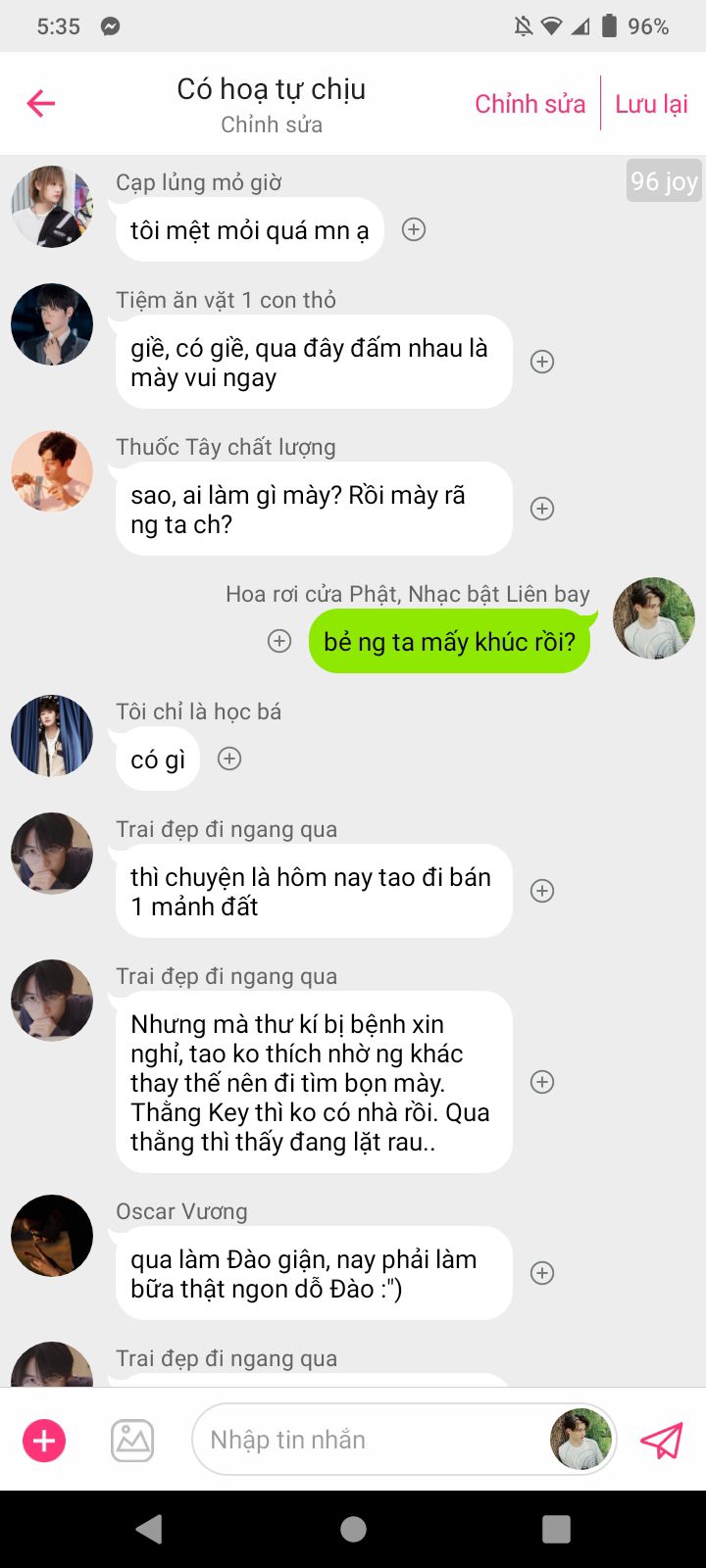Tap the system home button
Screen dimensions: 706x1568
click(353, 1529)
